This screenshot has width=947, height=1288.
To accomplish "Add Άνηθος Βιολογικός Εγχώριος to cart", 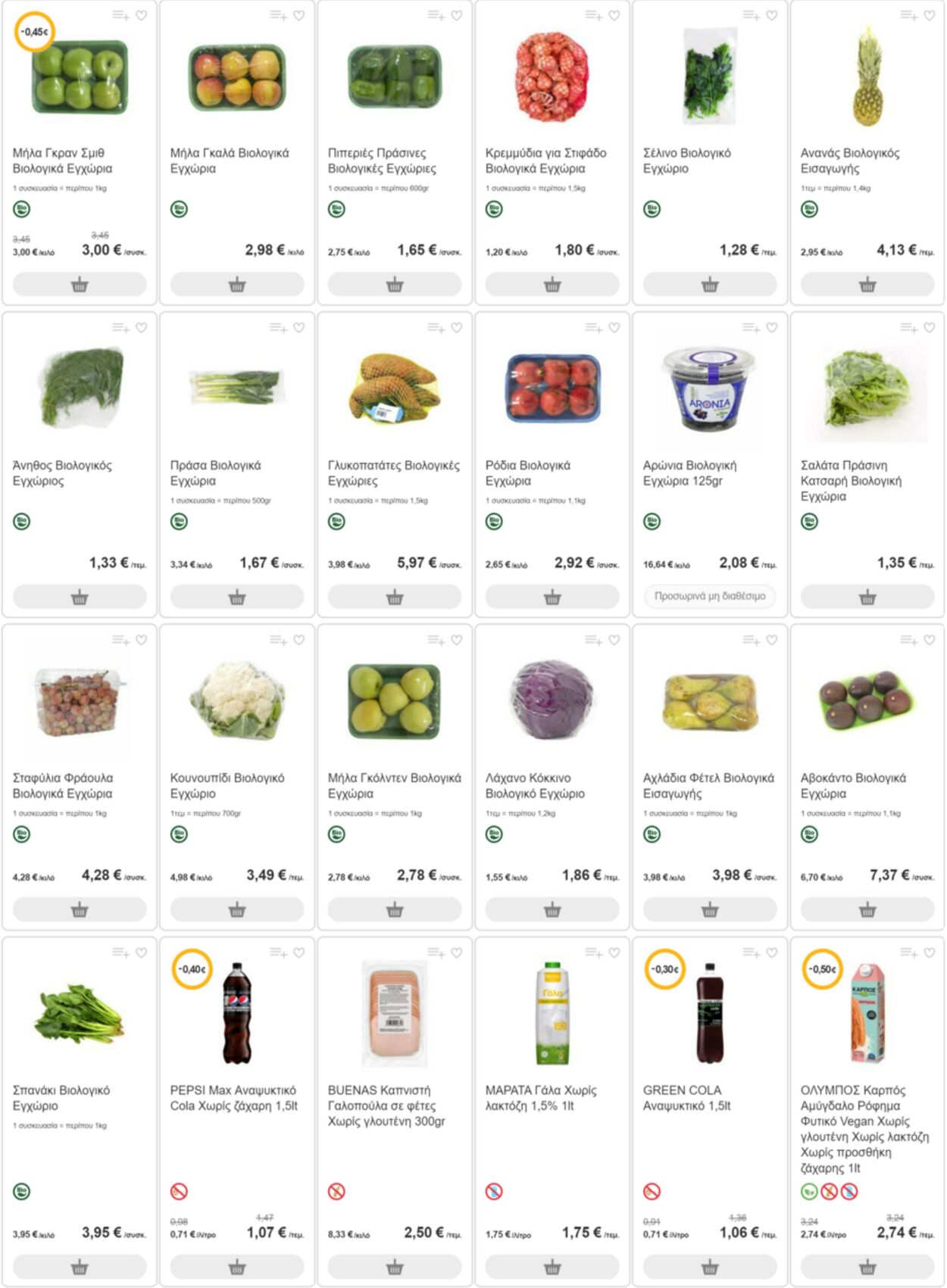I will pyautogui.click(x=80, y=597).
